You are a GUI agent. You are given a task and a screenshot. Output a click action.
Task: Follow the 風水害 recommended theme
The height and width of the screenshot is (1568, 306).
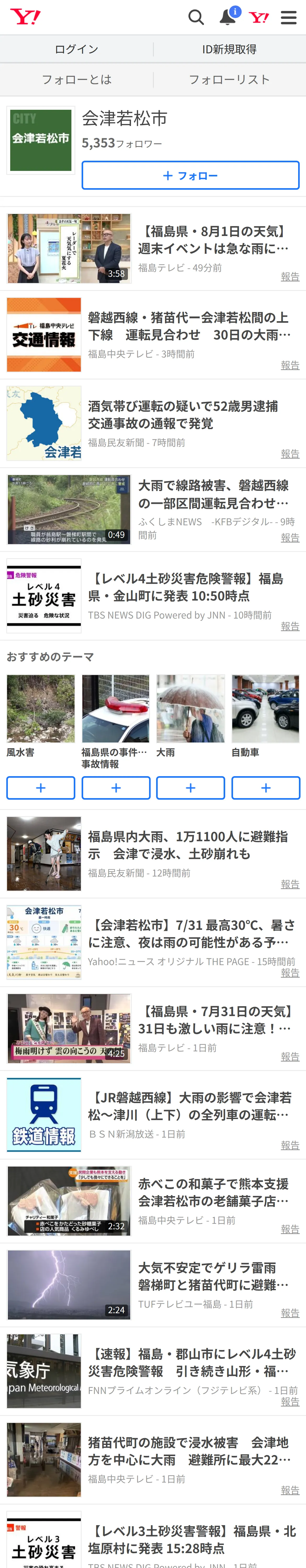click(x=41, y=787)
